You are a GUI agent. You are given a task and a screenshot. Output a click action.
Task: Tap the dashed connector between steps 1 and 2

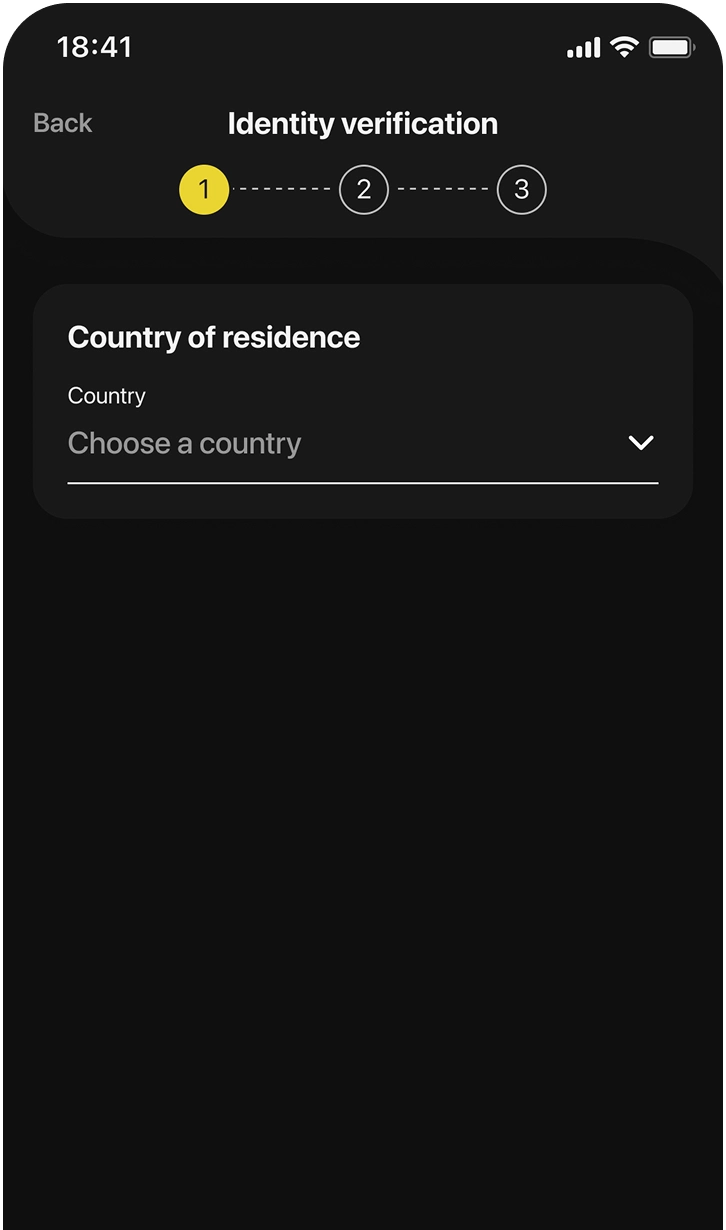point(284,189)
